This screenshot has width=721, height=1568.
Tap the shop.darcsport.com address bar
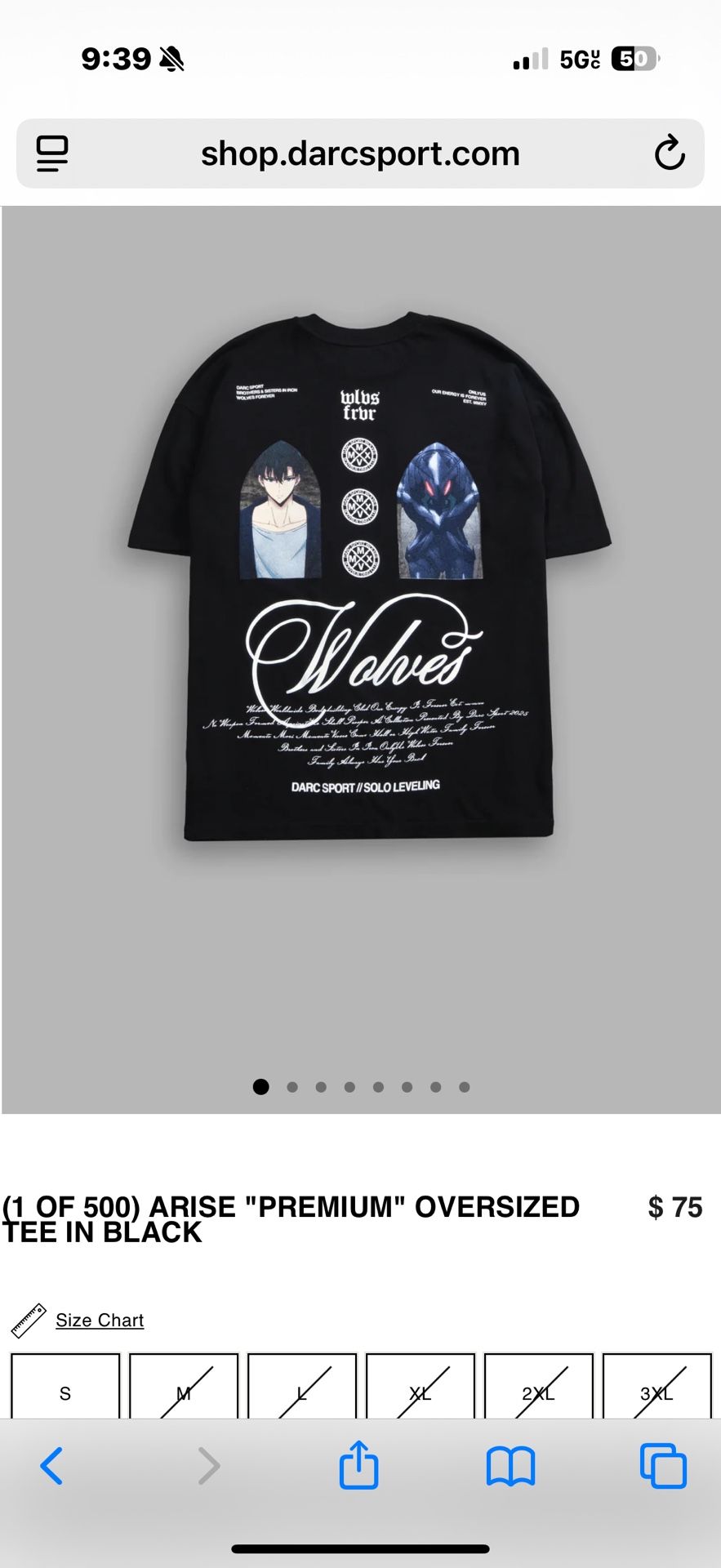tap(360, 154)
